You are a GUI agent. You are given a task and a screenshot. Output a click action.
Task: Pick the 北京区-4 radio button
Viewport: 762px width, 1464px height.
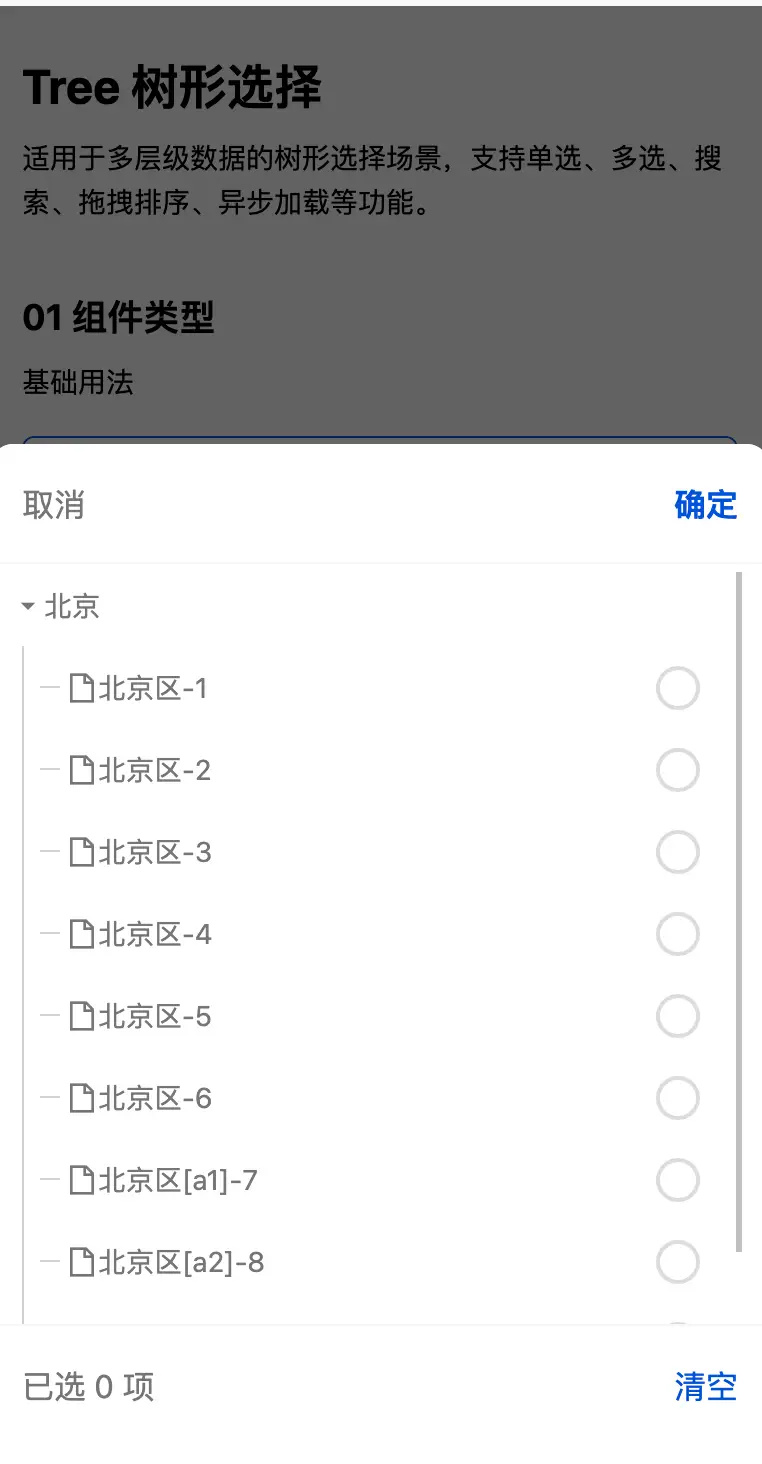[677, 935]
